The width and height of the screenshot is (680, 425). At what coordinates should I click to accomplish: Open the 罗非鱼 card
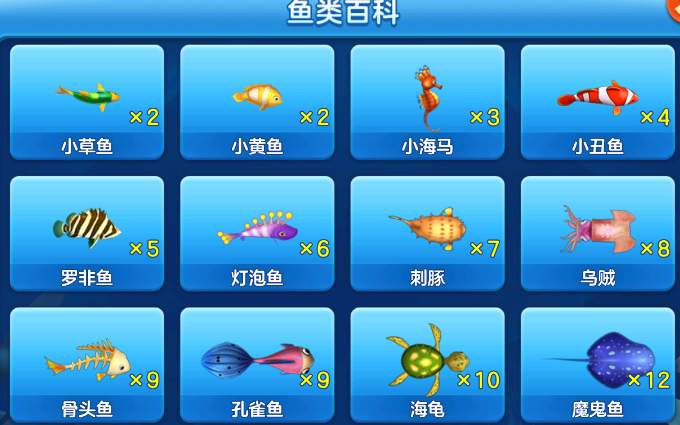[x=87, y=234]
